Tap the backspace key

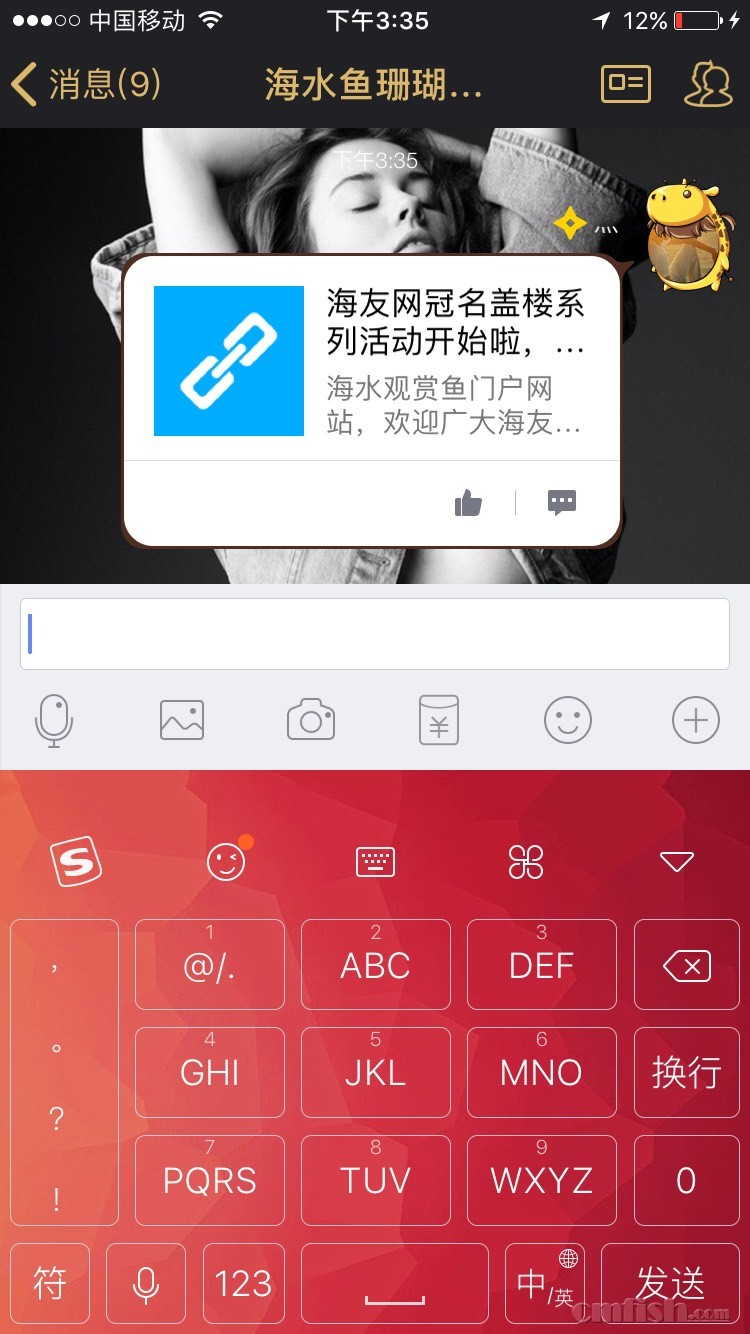(686, 965)
